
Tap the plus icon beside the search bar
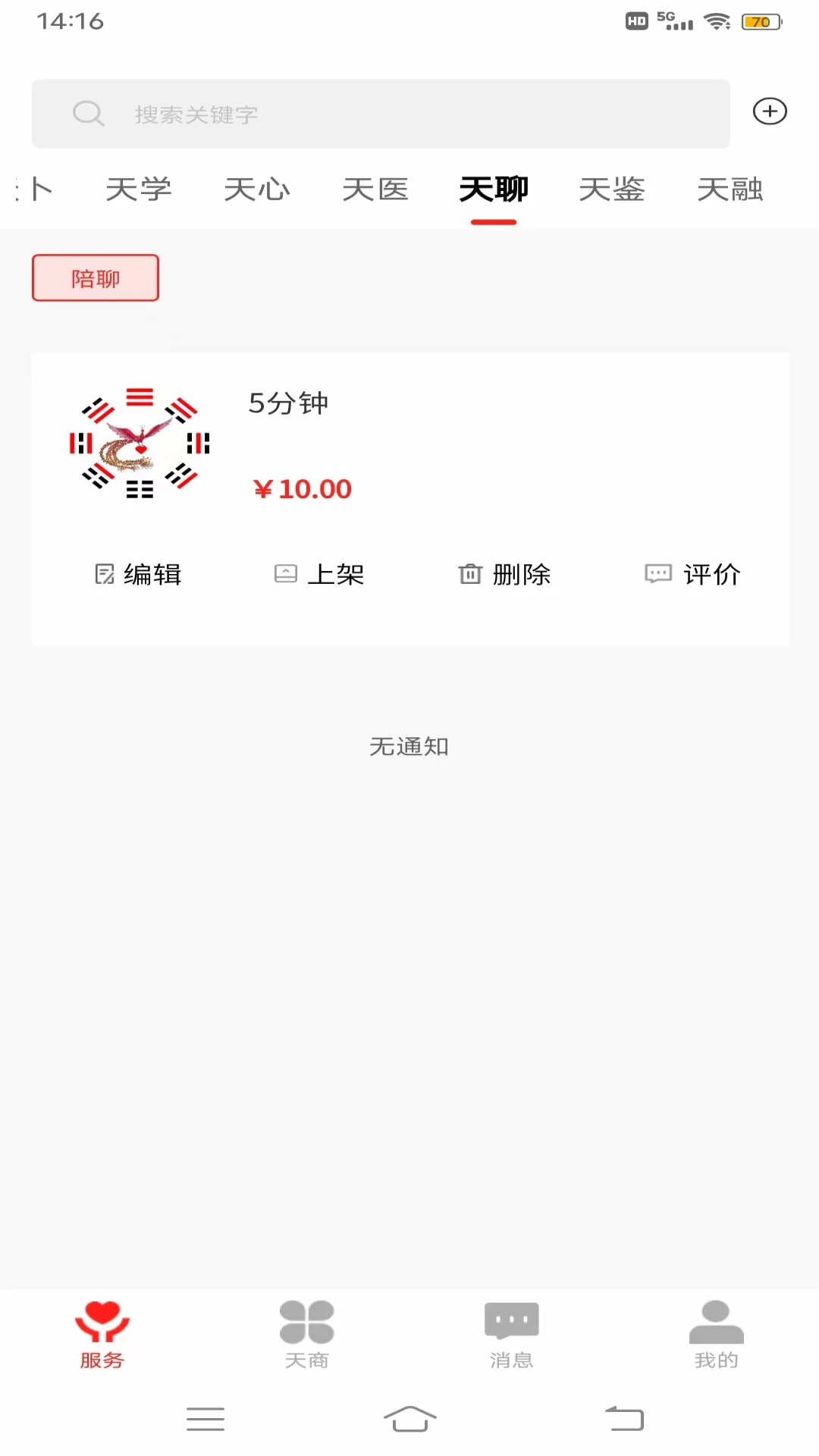click(770, 111)
